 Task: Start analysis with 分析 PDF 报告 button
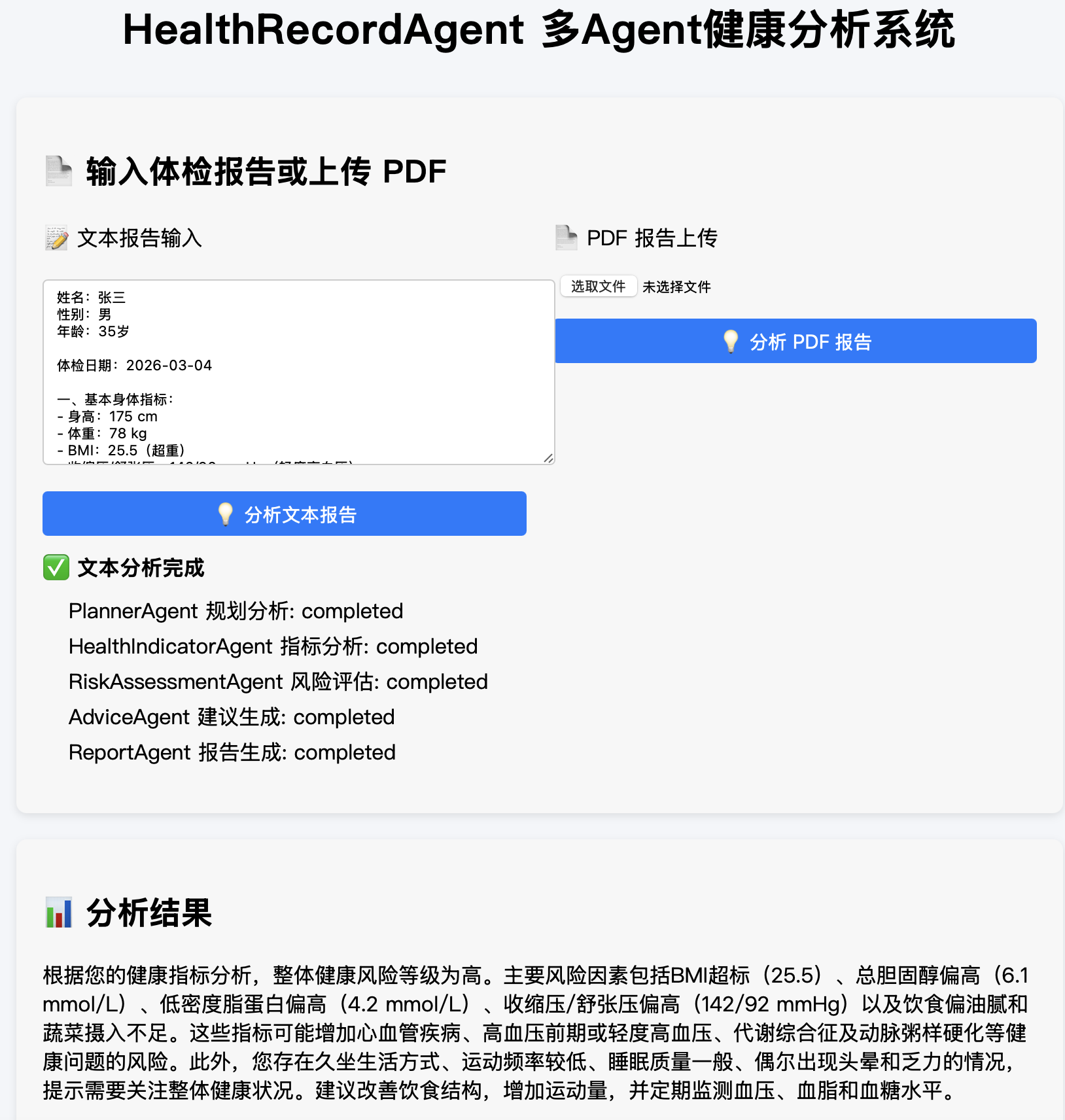tap(796, 341)
